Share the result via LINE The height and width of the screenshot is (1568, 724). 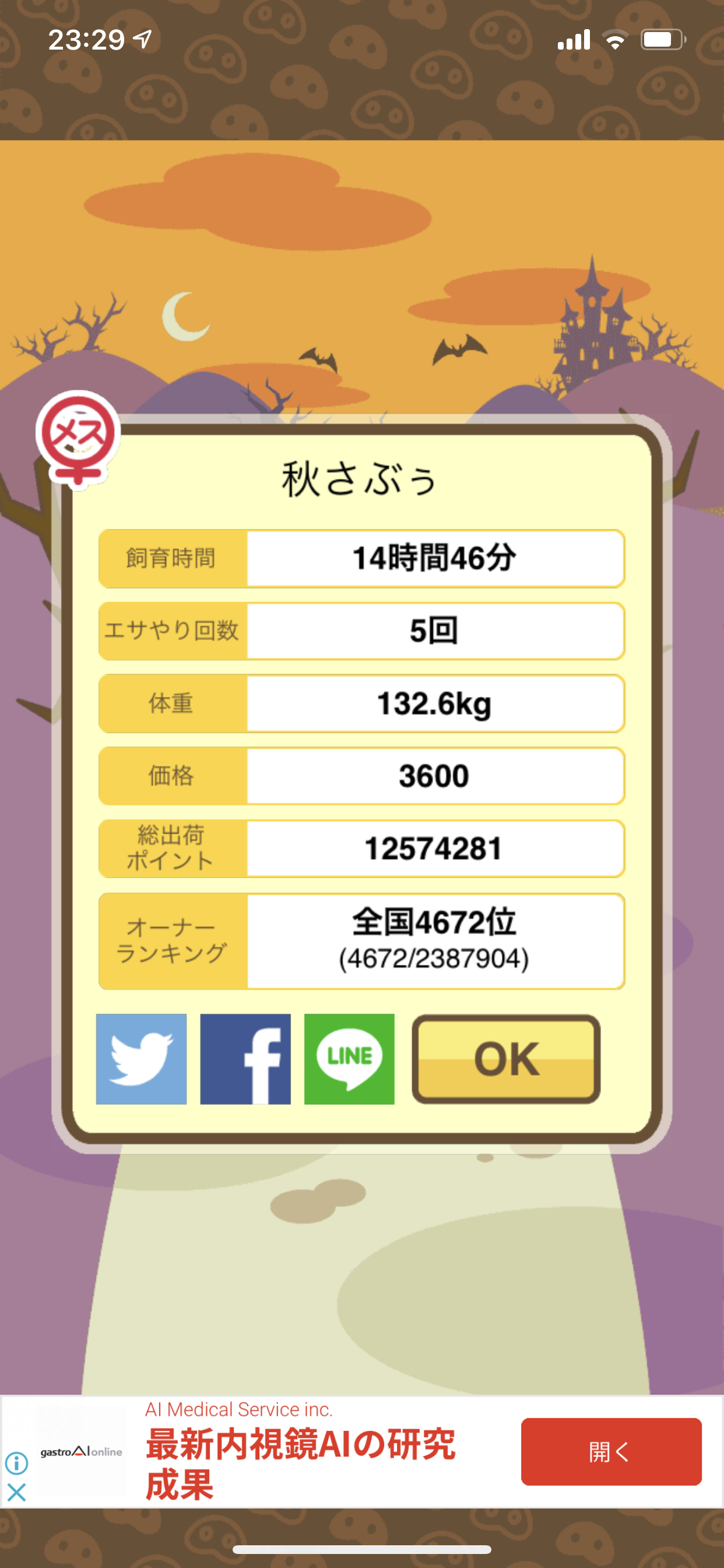[x=349, y=1059]
